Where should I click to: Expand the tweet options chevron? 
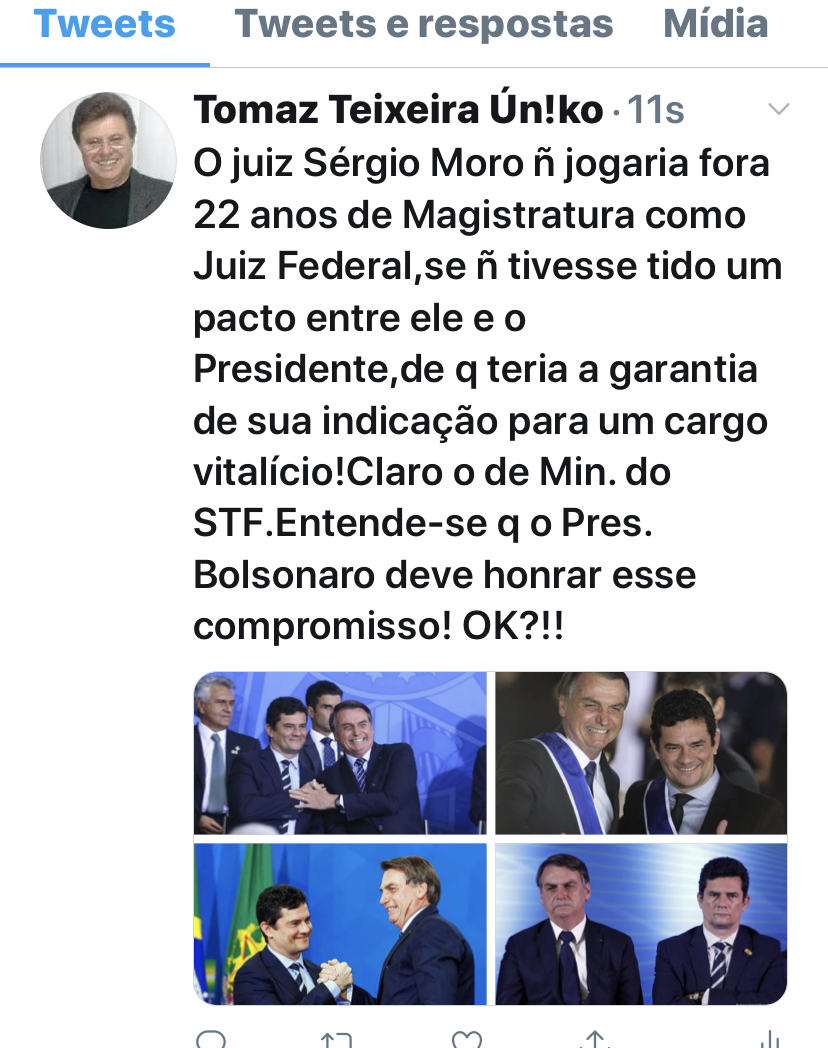pyautogui.click(x=777, y=109)
